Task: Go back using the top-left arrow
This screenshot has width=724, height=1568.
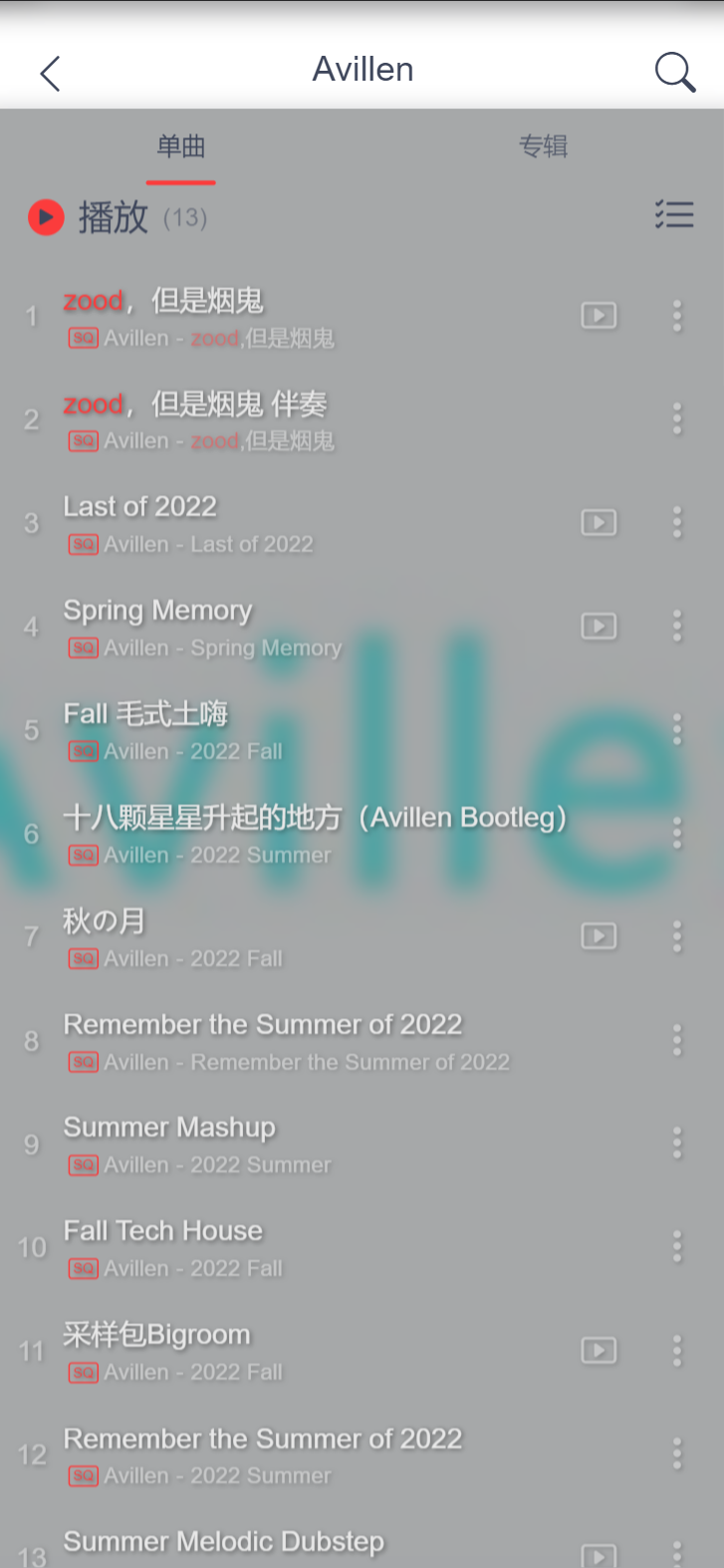Action: pyautogui.click(x=51, y=73)
